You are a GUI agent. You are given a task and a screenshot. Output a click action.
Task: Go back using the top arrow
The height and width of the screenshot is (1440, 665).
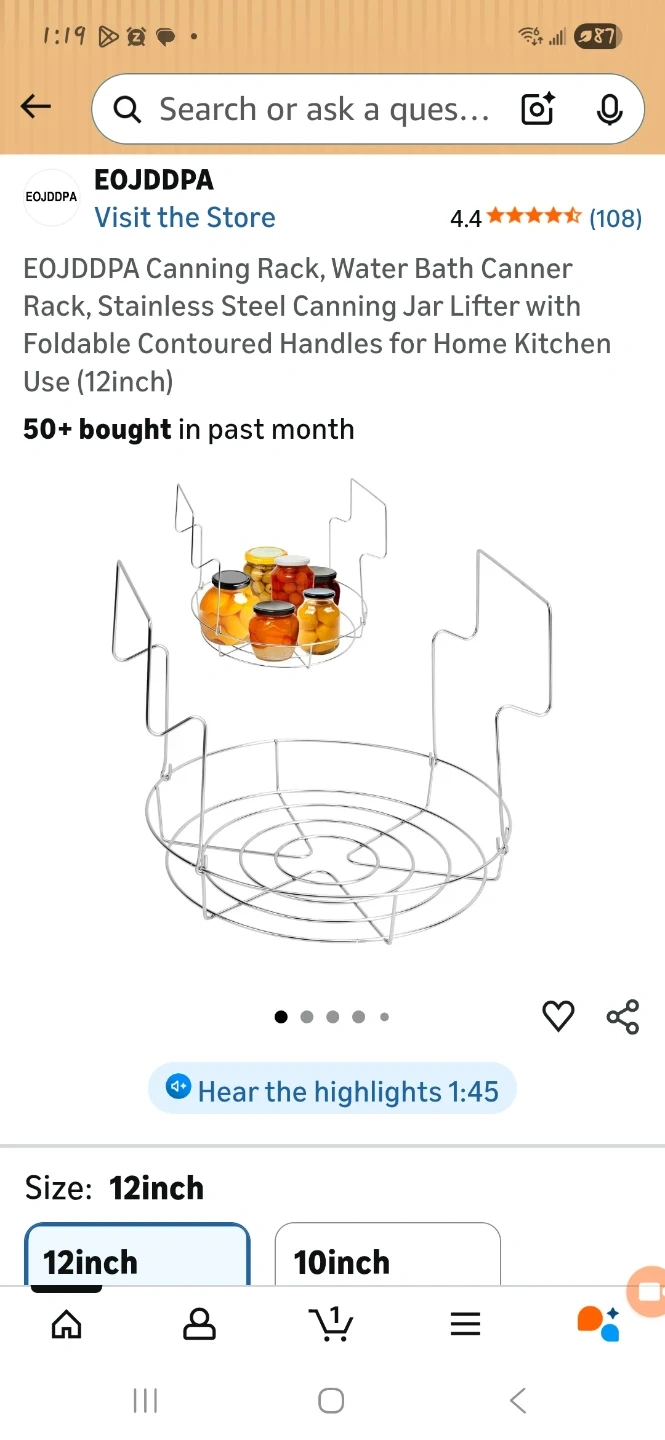tap(36, 107)
